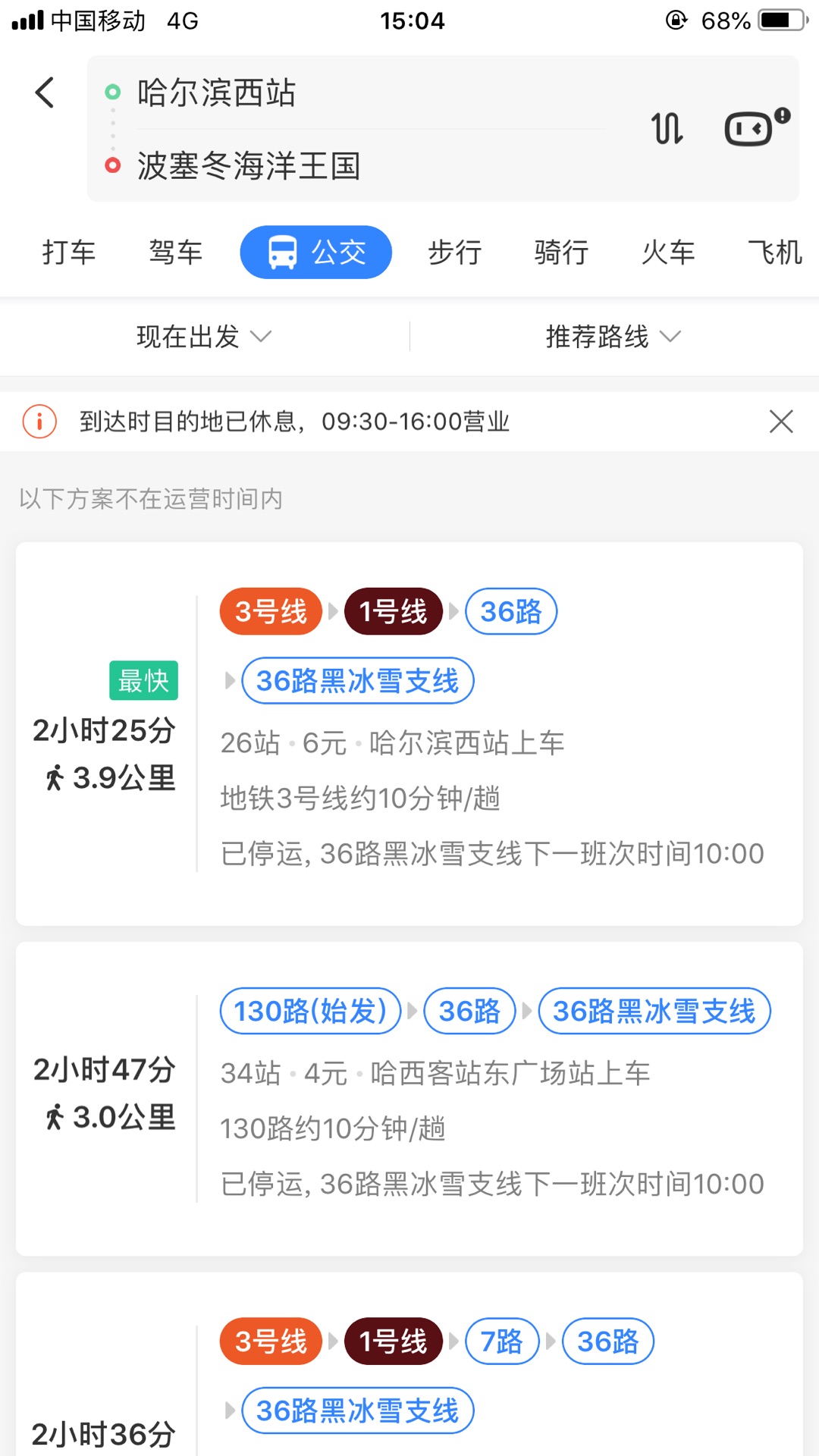Open the voice assistant robot icon
This screenshot has width=819, height=1456.
756,127
